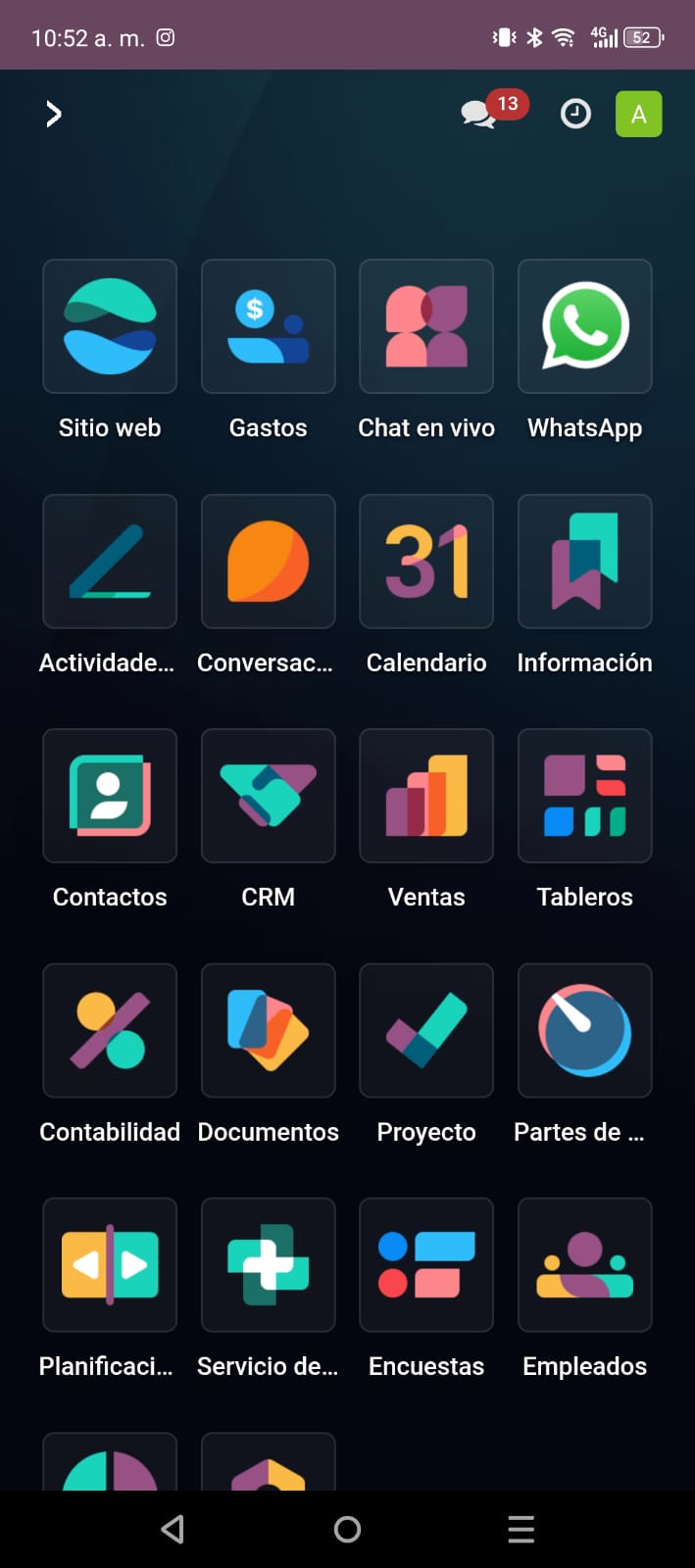Image resolution: width=695 pixels, height=1568 pixels.
Task: Open the Ventas app
Action: pos(426,796)
